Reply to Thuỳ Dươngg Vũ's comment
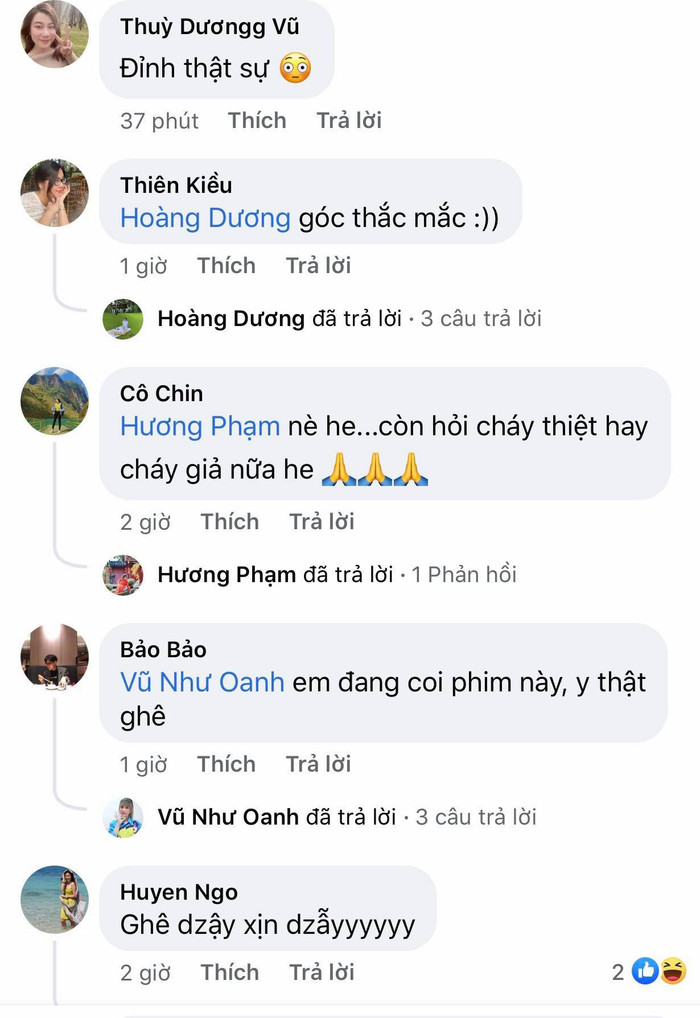The width and height of the screenshot is (700, 1018). pyautogui.click(x=349, y=121)
